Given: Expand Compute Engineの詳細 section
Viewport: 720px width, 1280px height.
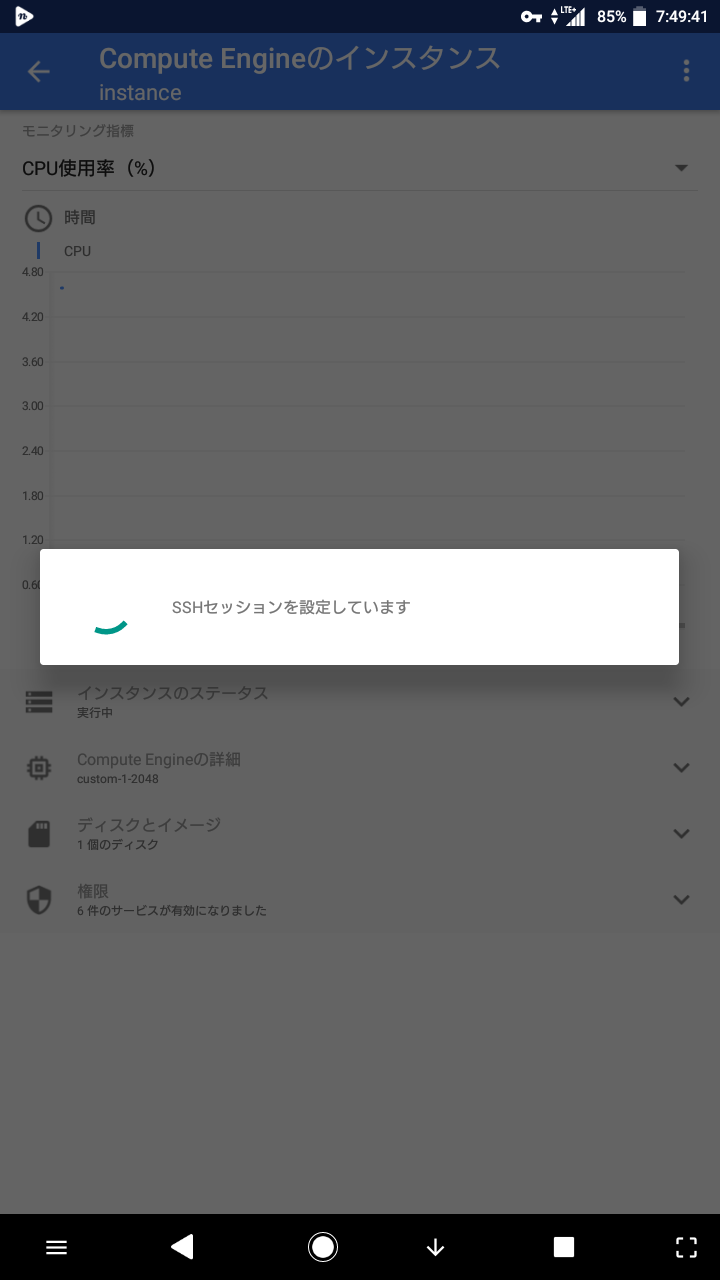Looking at the screenshot, I should [681, 768].
